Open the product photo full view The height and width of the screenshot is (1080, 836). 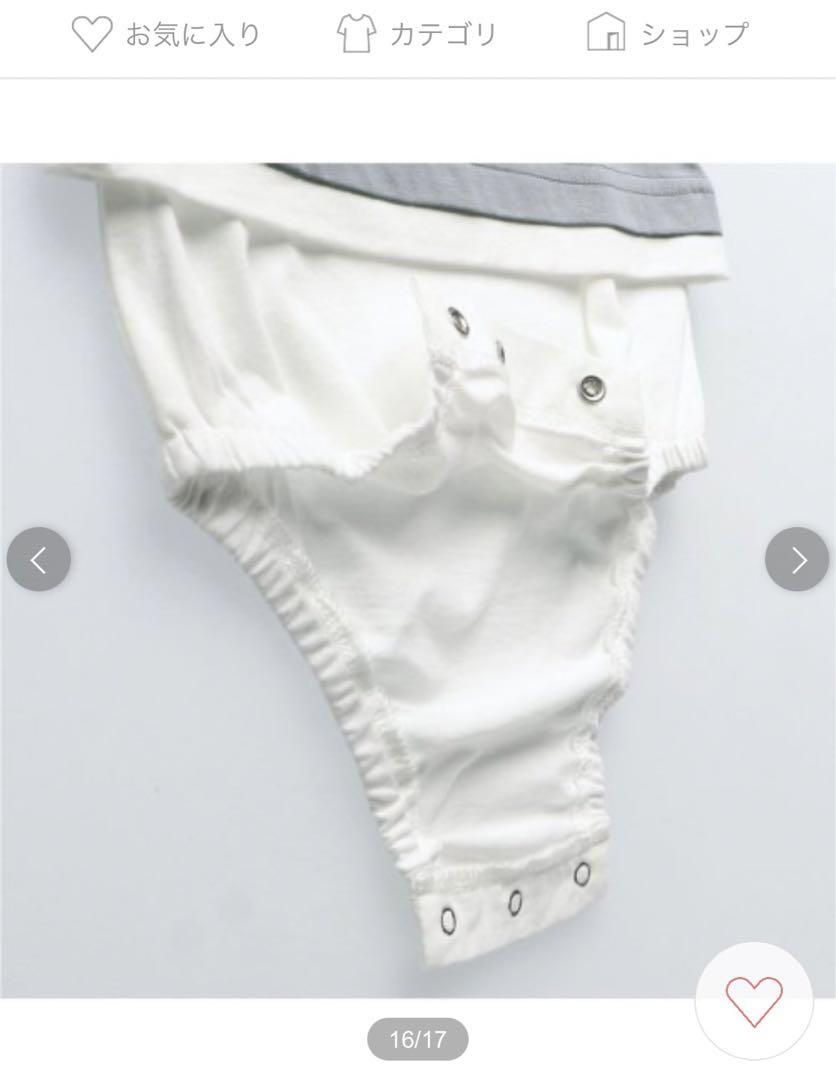pyautogui.click(x=418, y=580)
